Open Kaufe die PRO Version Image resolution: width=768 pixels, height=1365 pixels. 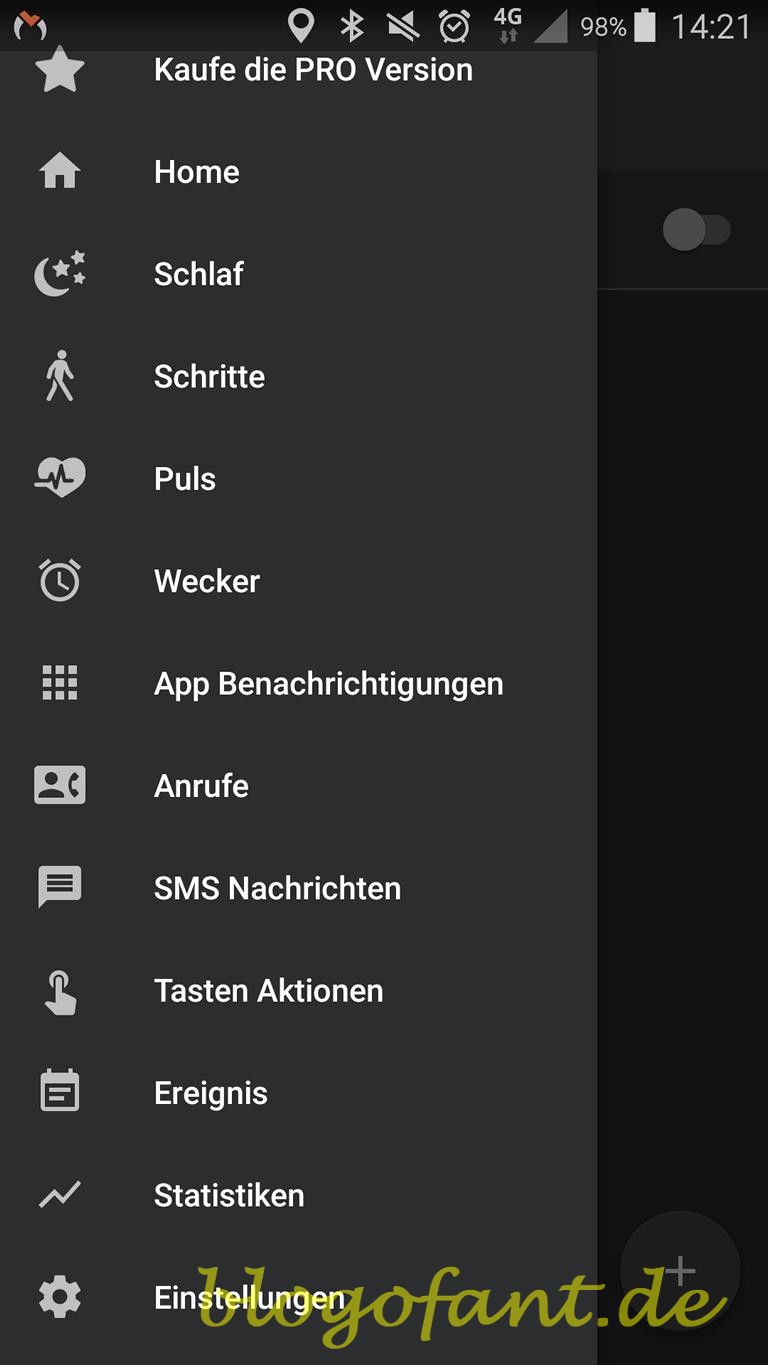tap(312, 70)
